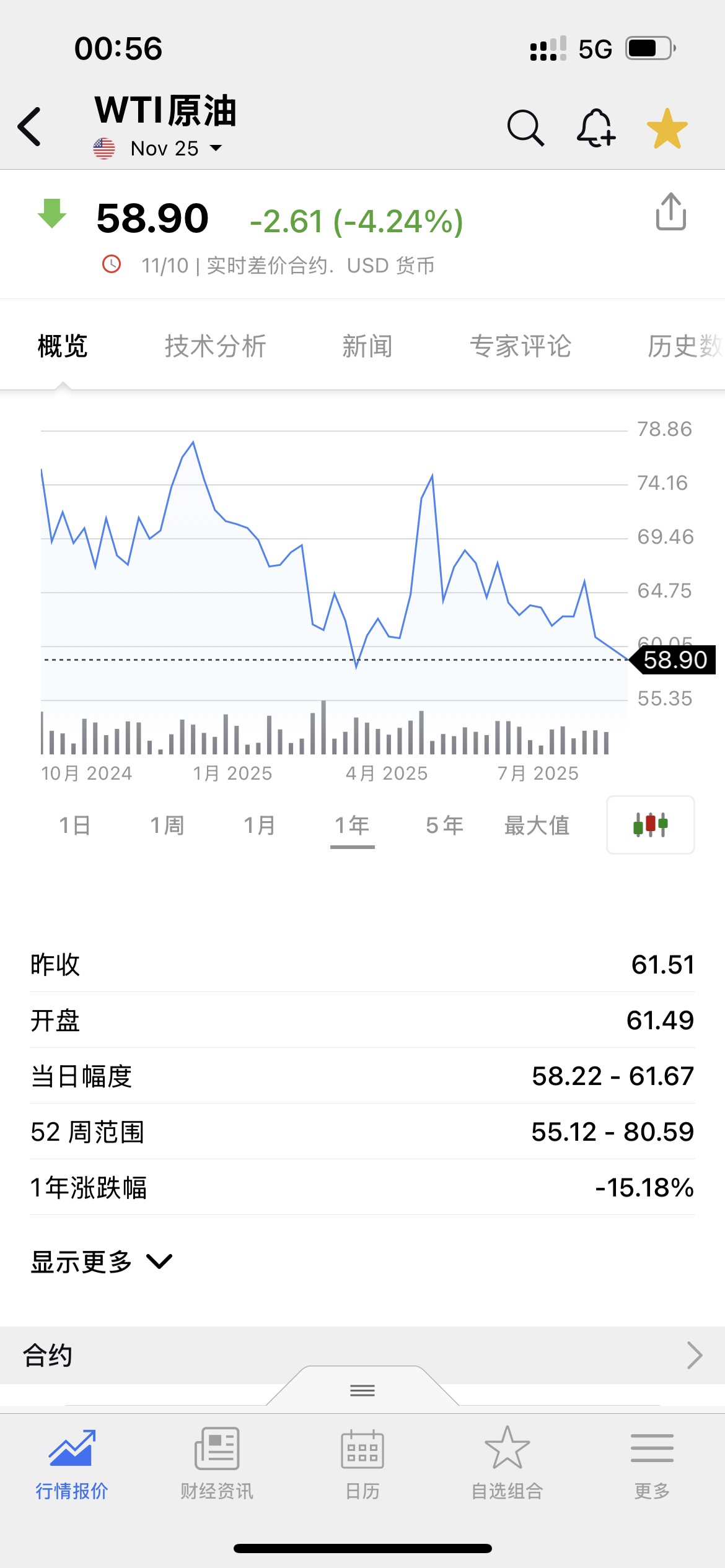Switch to the 自选组合 tab

point(507,1463)
